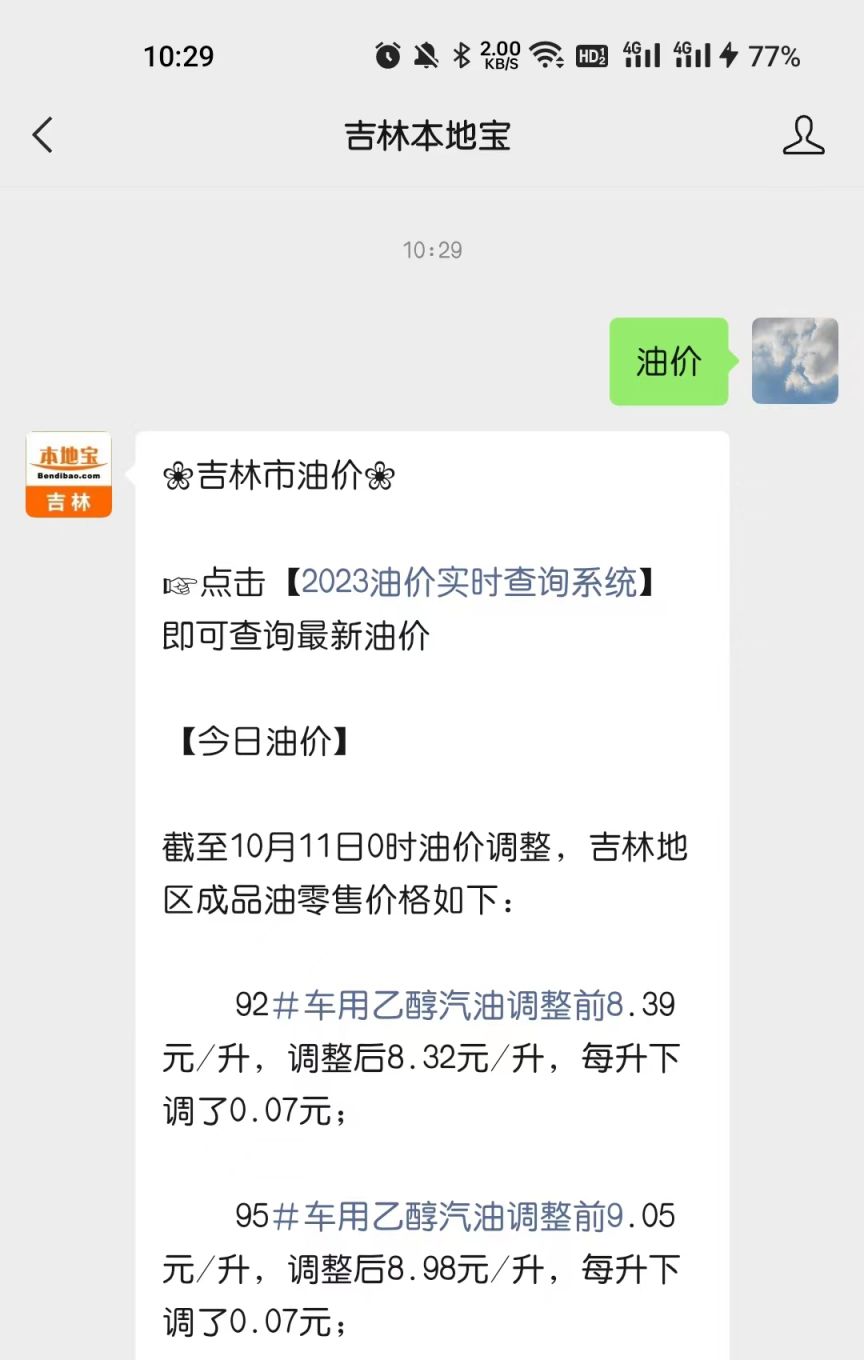Open the 2023油价实时查询系统 link
The height and width of the screenshot is (1360, 864).
tap(469, 582)
